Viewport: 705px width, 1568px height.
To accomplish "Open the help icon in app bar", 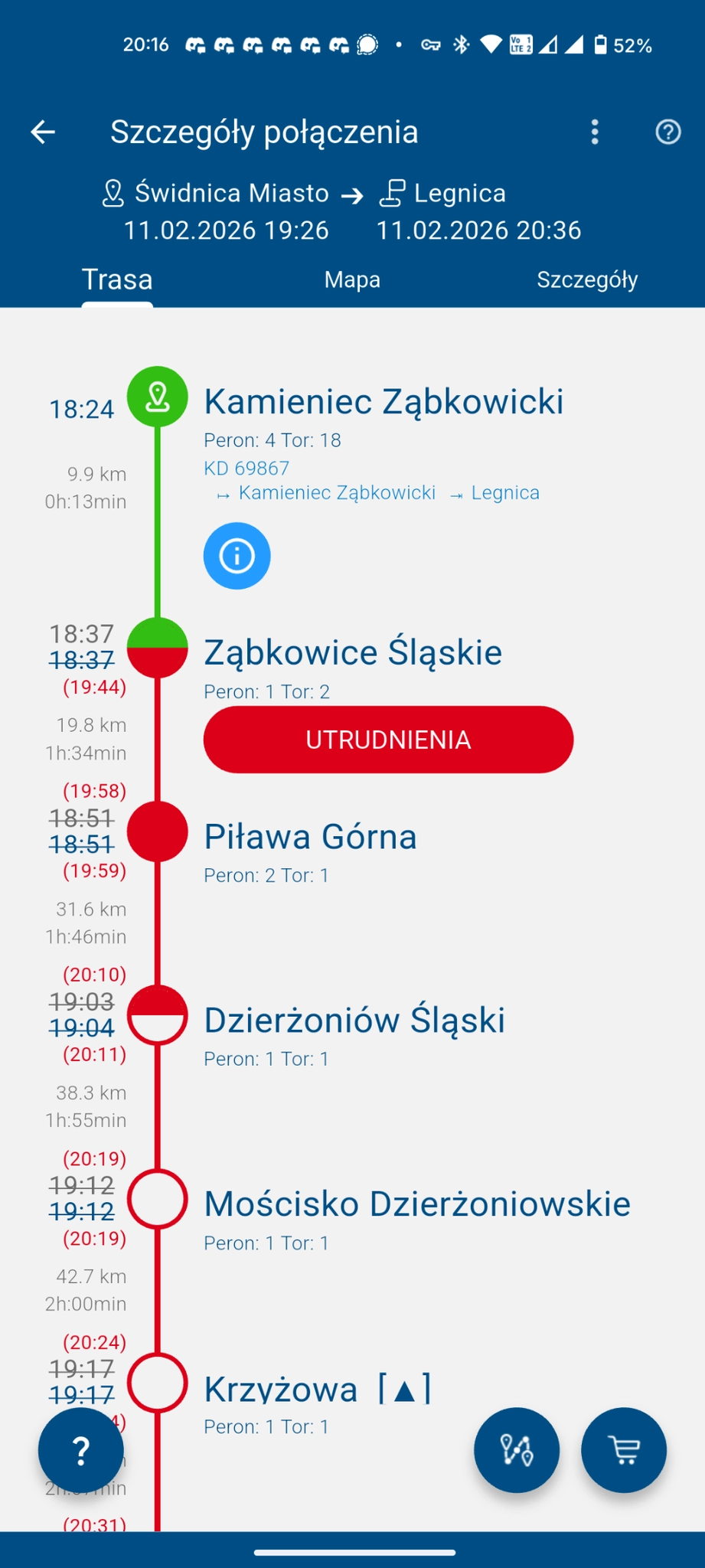I will tap(667, 132).
